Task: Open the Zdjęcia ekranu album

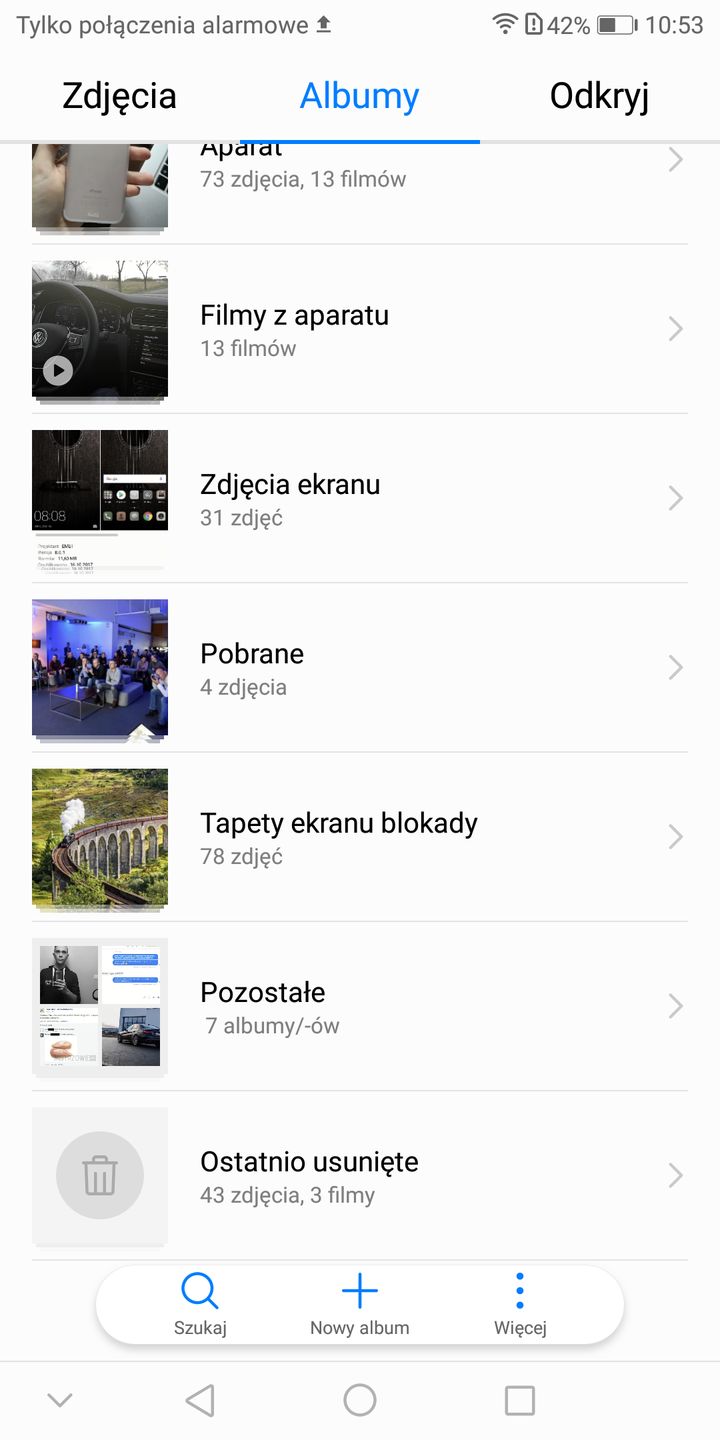Action: coord(360,498)
